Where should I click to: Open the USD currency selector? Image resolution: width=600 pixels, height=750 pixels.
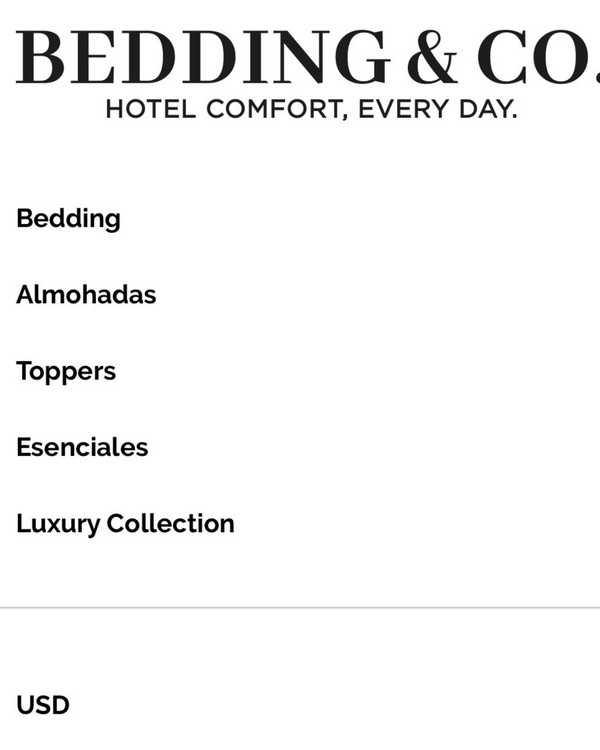click(x=43, y=705)
